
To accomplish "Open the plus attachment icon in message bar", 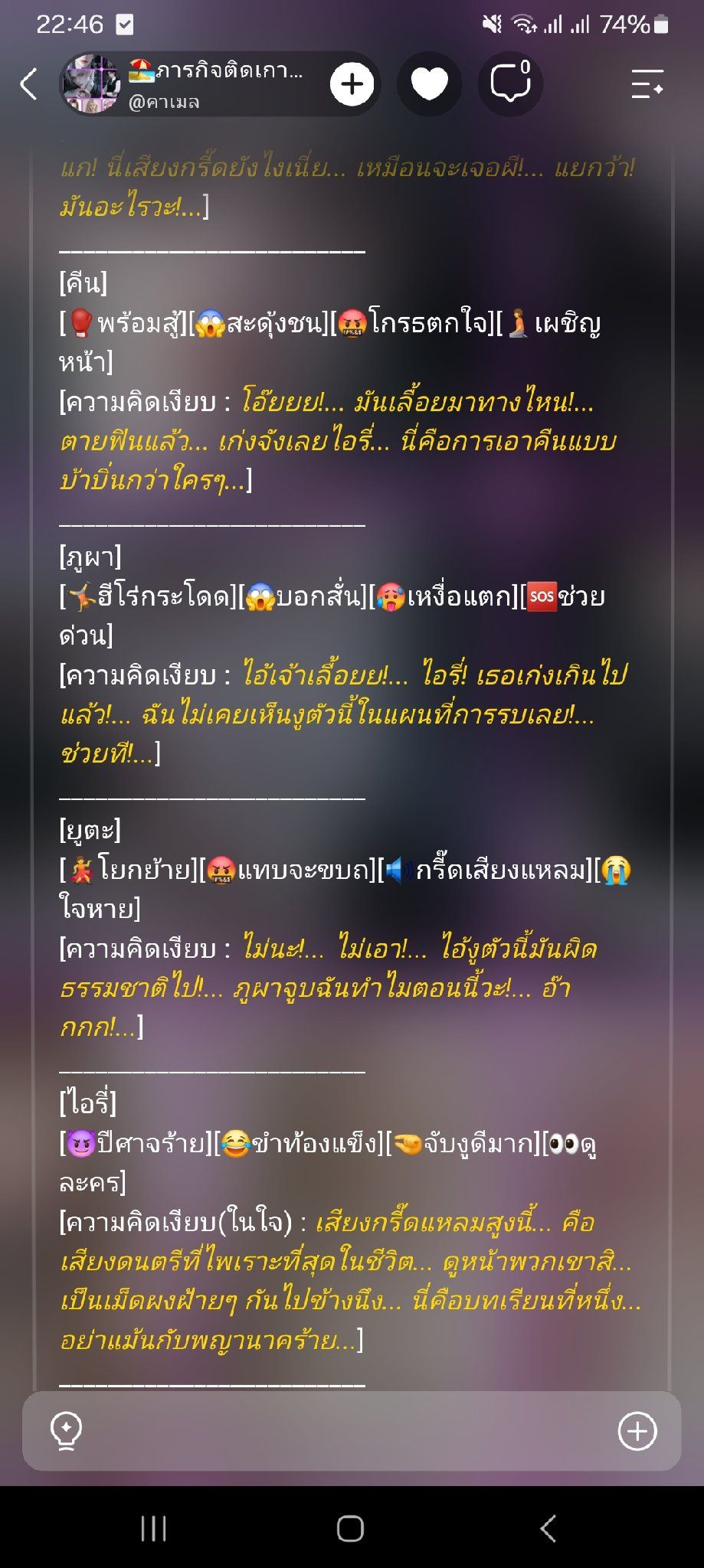I will pyautogui.click(x=637, y=1431).
